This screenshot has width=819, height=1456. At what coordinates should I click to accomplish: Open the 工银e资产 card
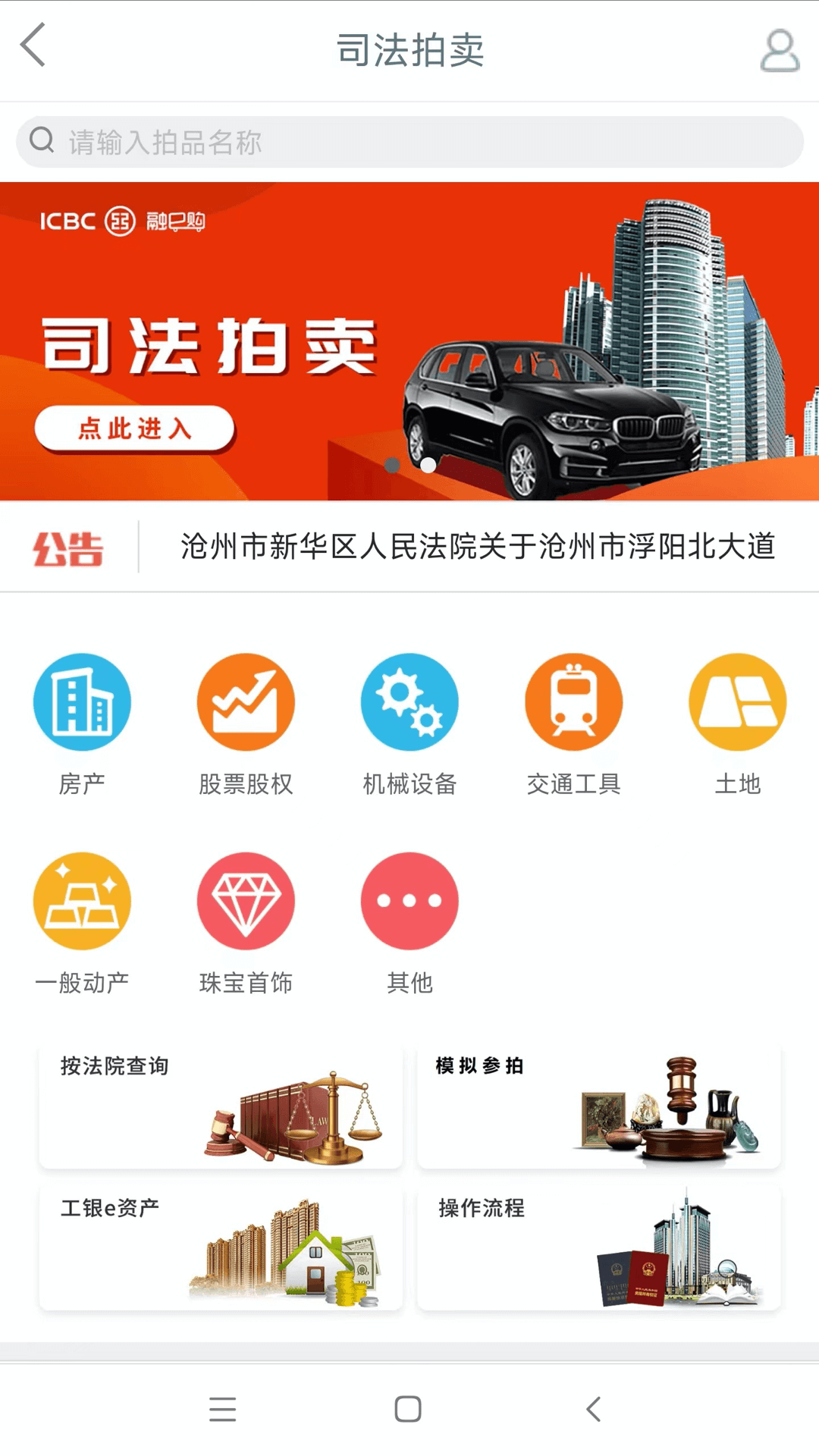[x=221, y=1249]
